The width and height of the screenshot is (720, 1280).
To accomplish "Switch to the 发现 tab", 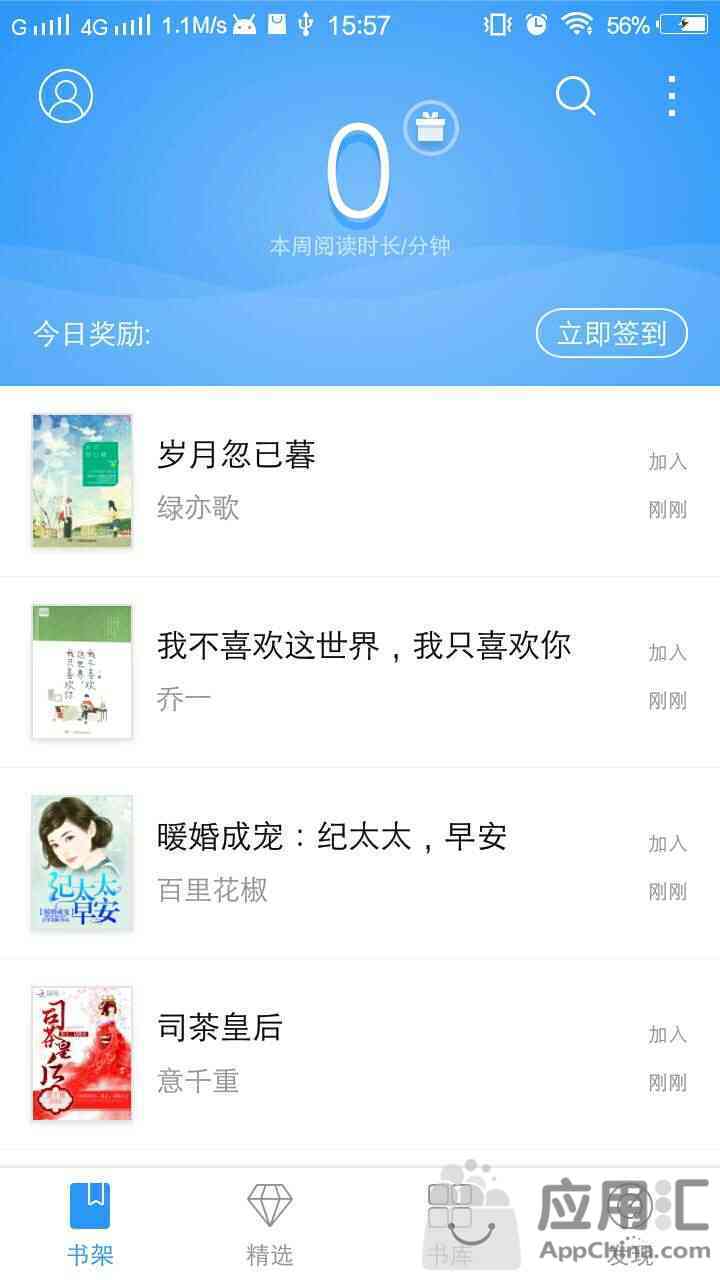I will pos(630,1223).
